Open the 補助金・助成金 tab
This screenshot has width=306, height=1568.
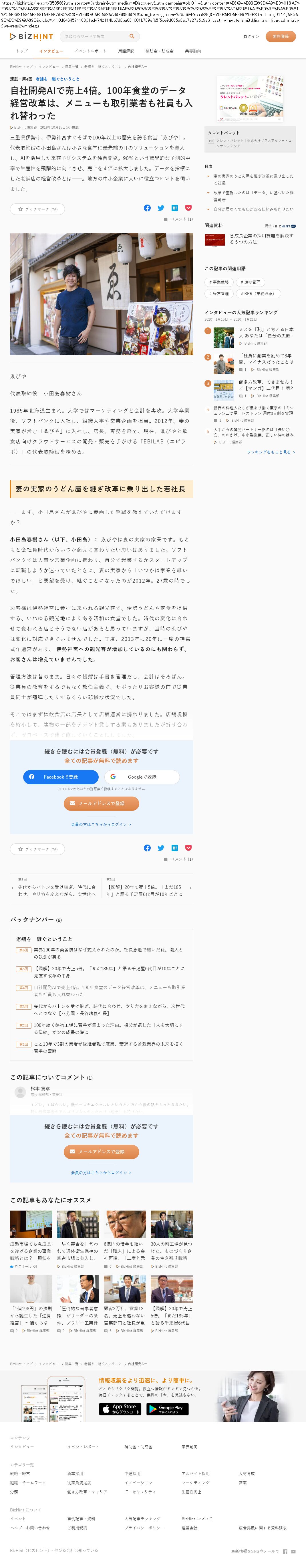(x=159, y=51)
